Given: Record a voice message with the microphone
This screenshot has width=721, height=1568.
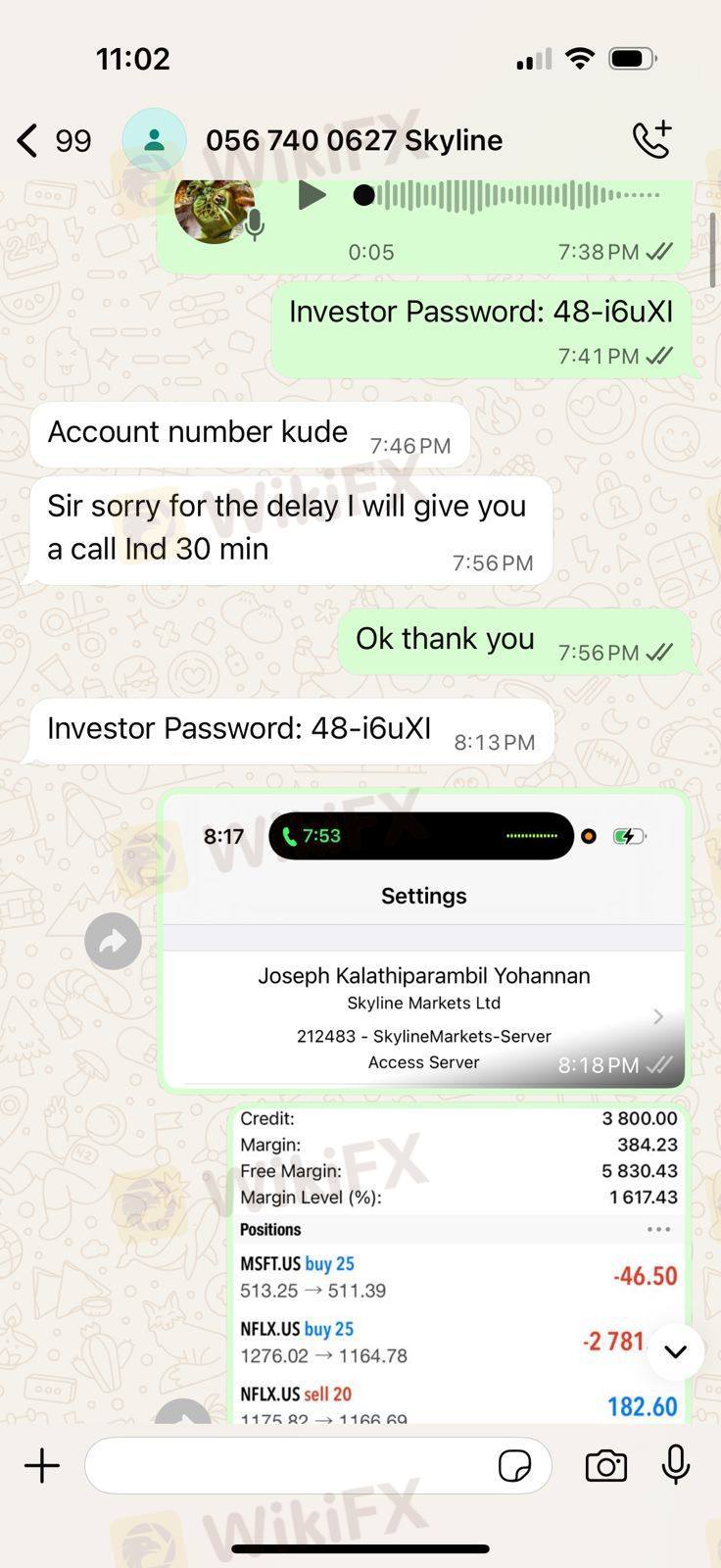Looking at the screenshot, I should [675, 1465].
